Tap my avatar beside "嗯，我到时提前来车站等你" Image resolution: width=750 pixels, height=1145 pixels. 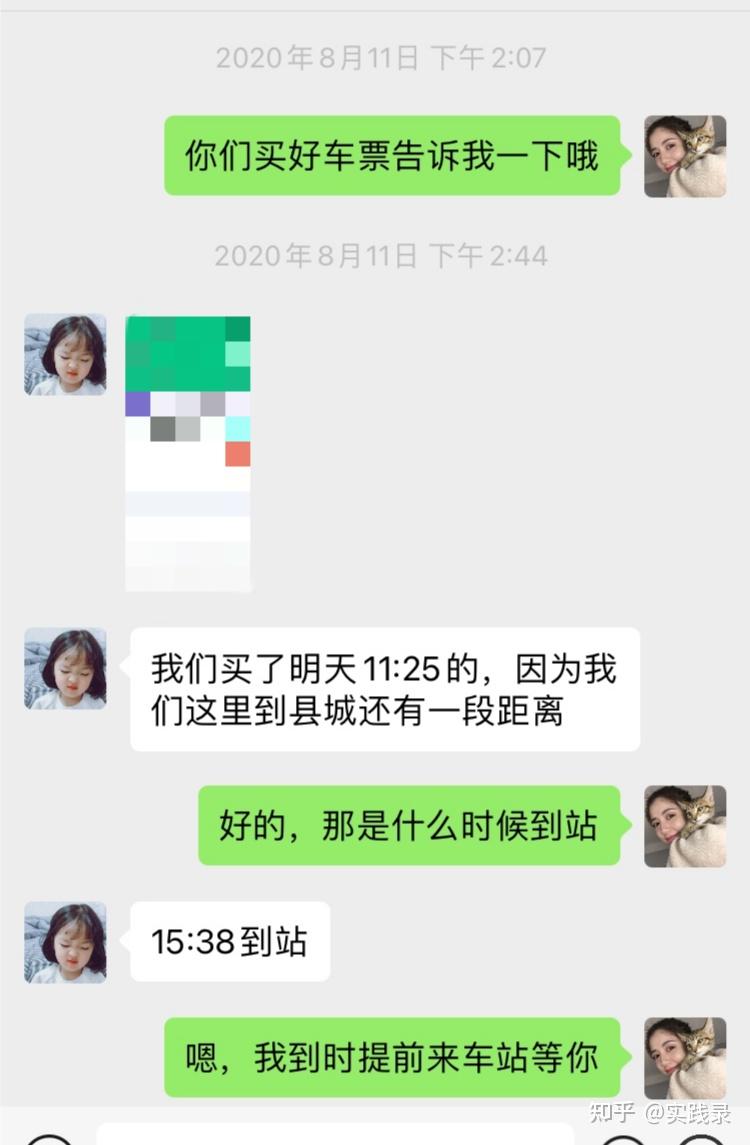[x=685, y=1058]
